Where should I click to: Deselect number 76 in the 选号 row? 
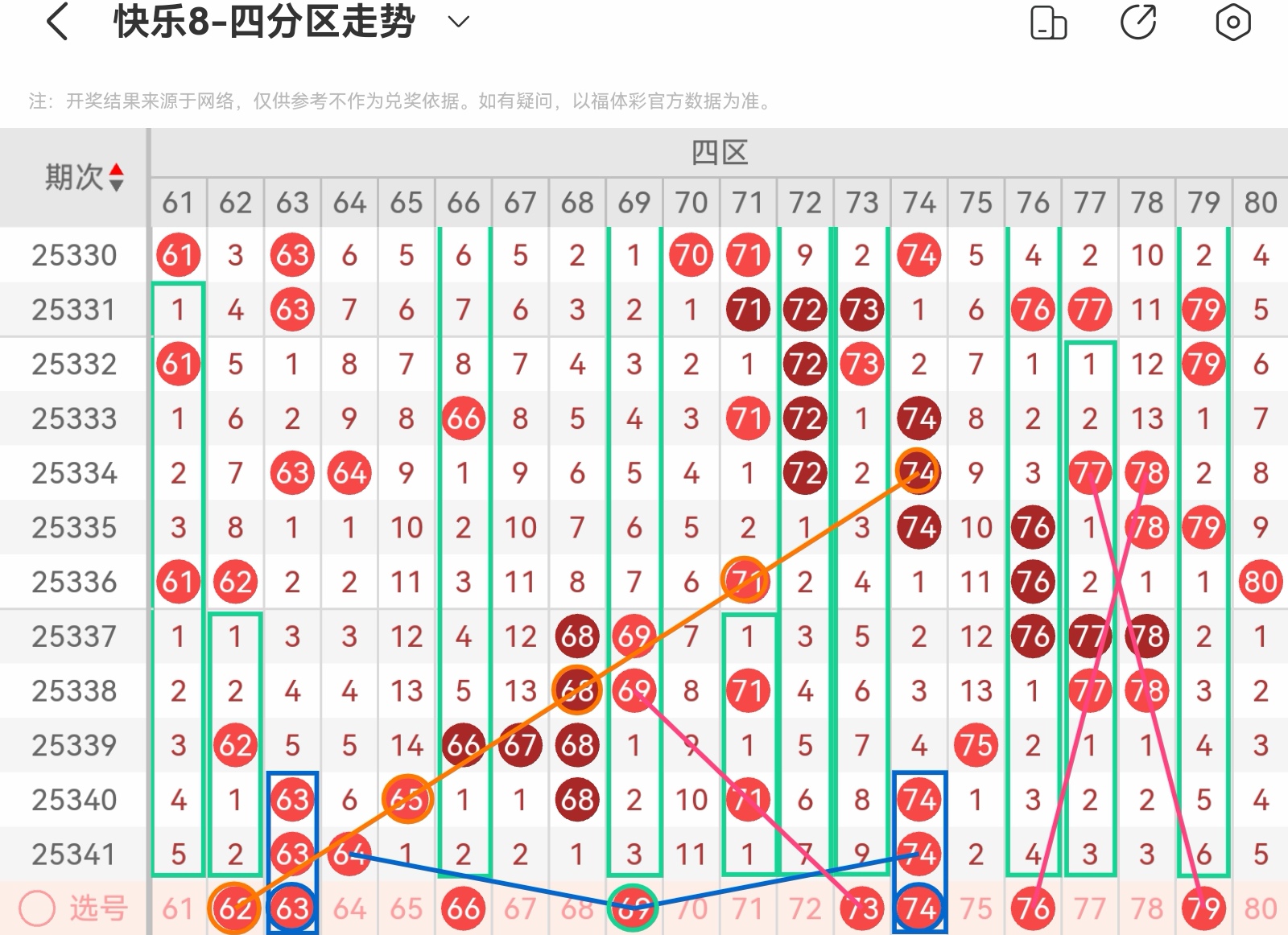pyautogui.click(x=1033, y=908)
